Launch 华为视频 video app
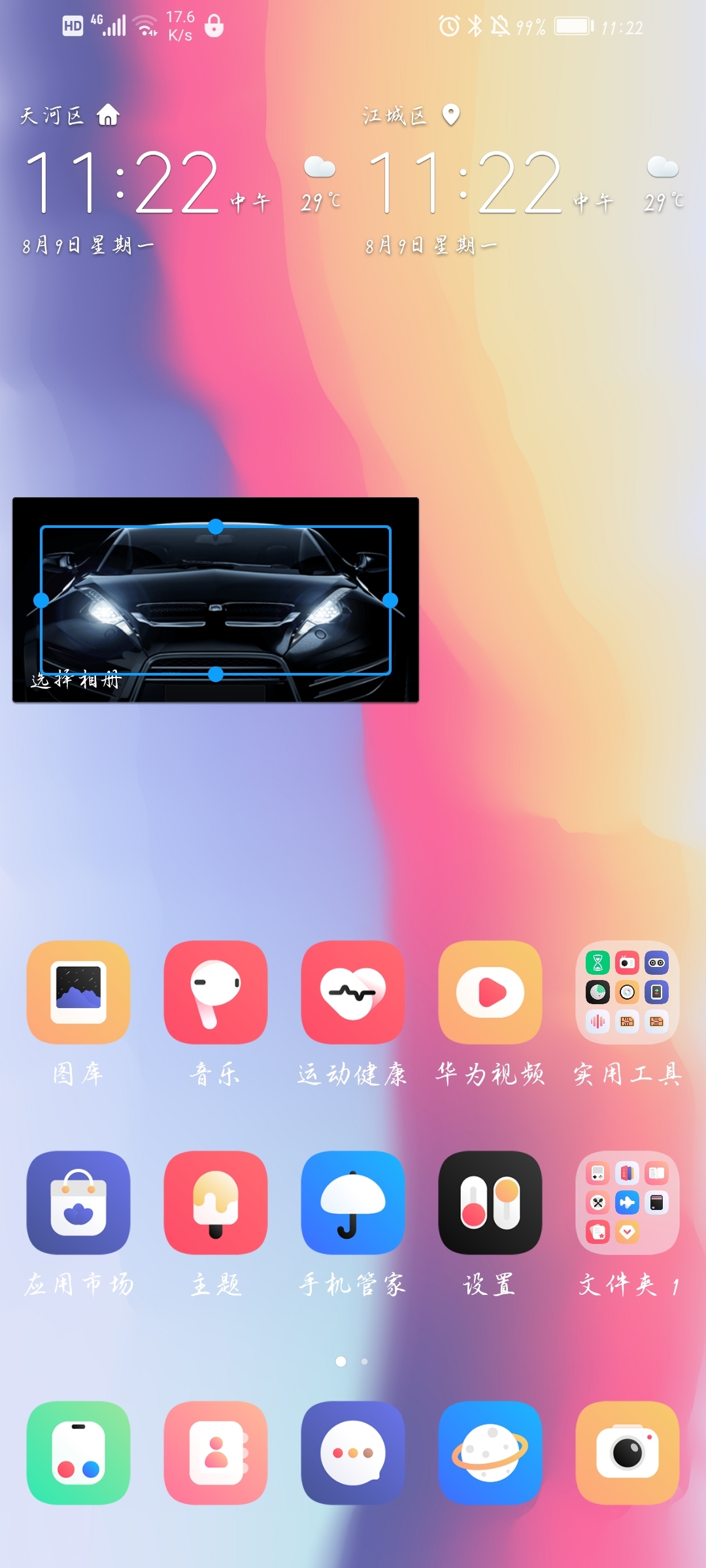 coord(490,992)
